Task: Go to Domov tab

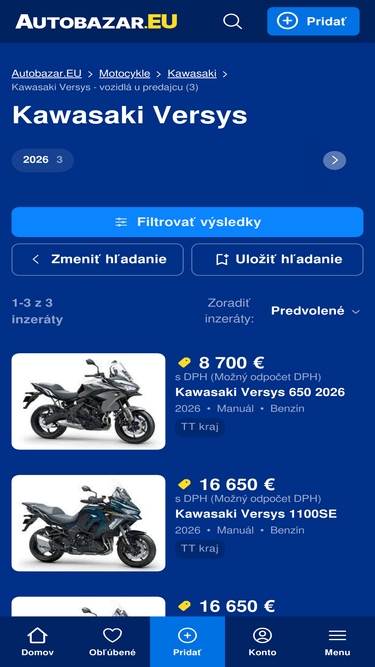Action: (37, 642)
